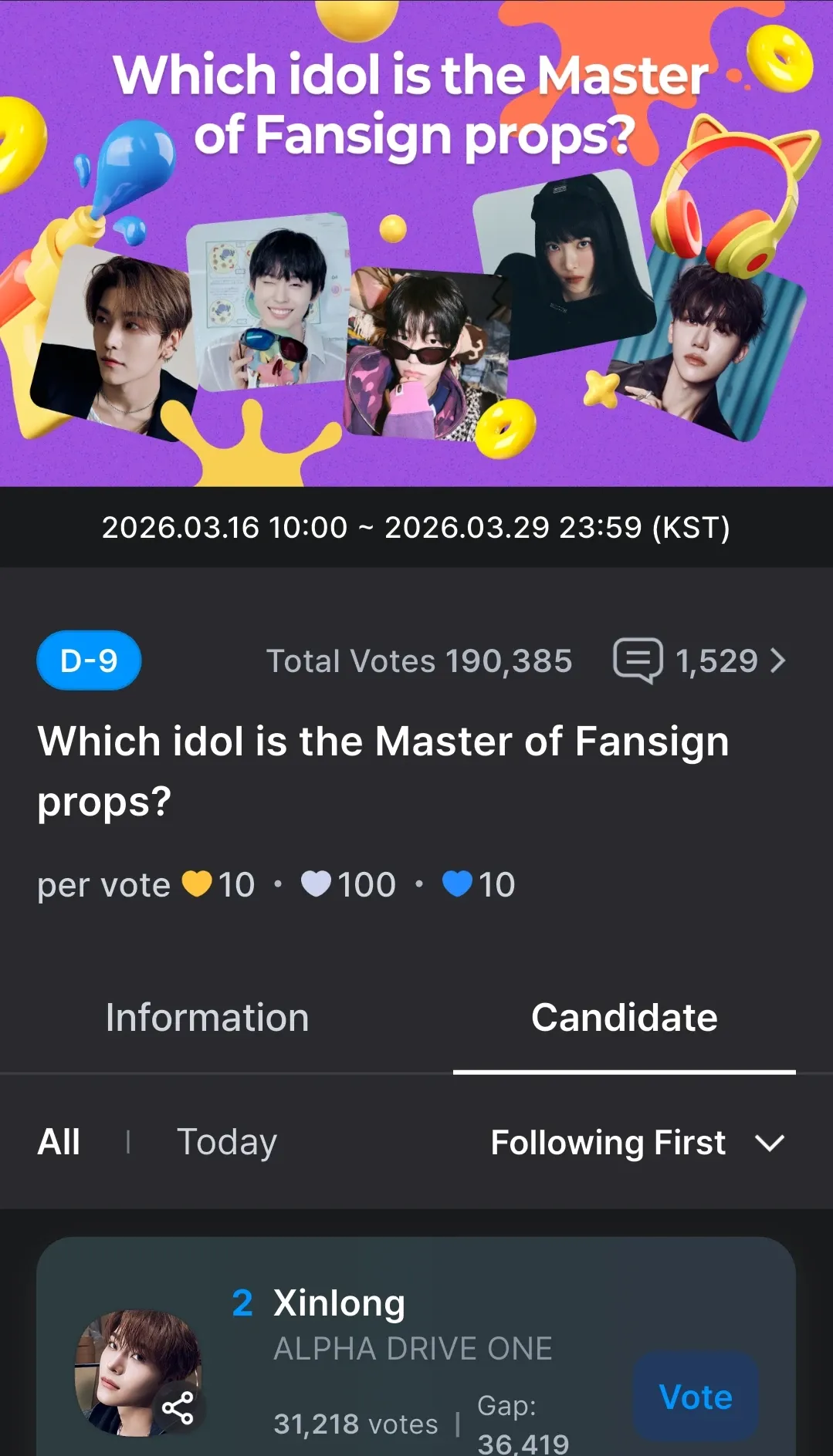Viewport: 833px width, 1456px height.
Task: Switch to Today's votes ranking
Action: click(226, 1142)
